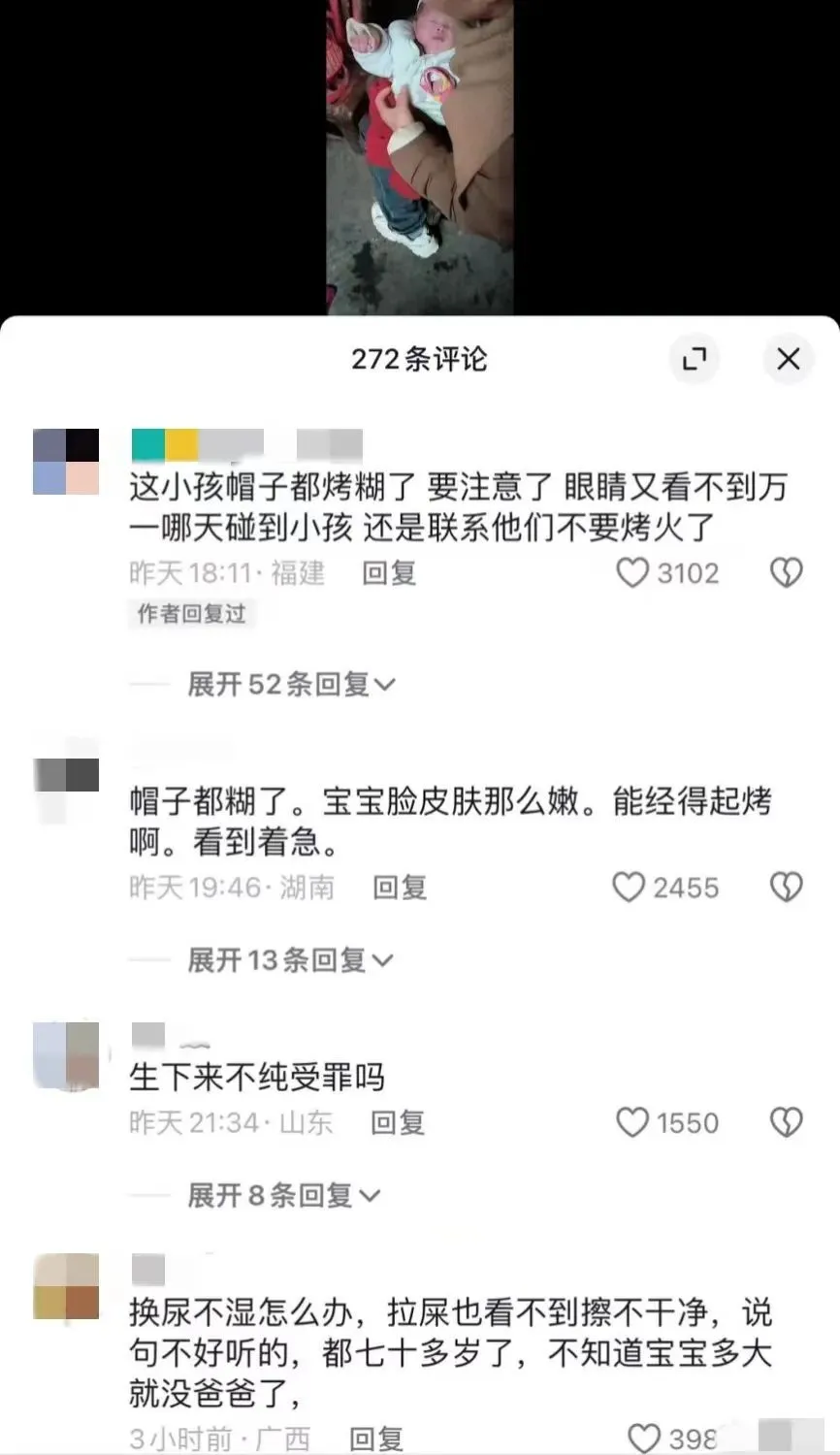Like the 广西 comment about 换尿不湿
The image size is (840, 1455).
tap(644, 1438)
